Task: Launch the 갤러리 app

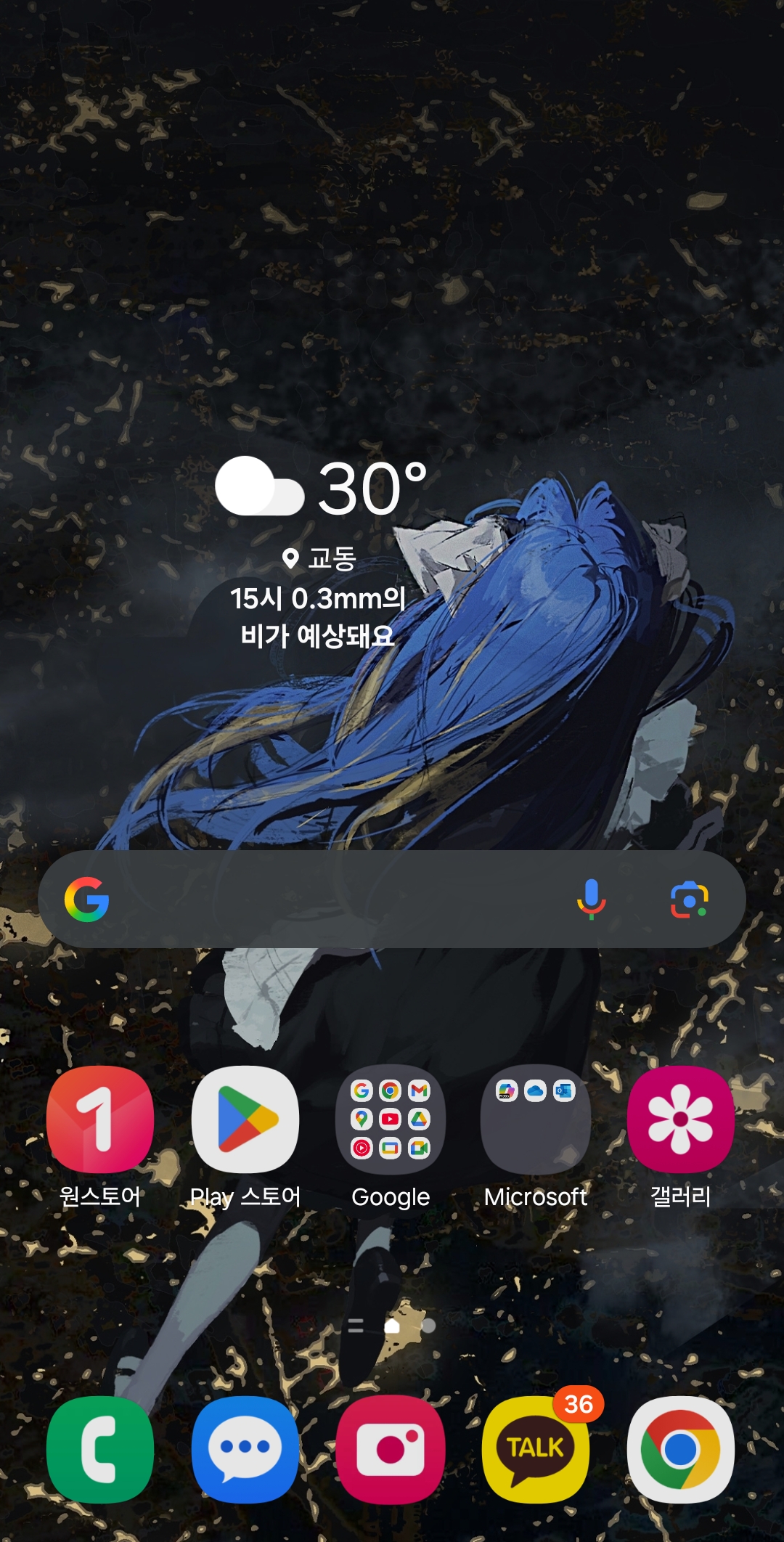Action: point(681,1119)
